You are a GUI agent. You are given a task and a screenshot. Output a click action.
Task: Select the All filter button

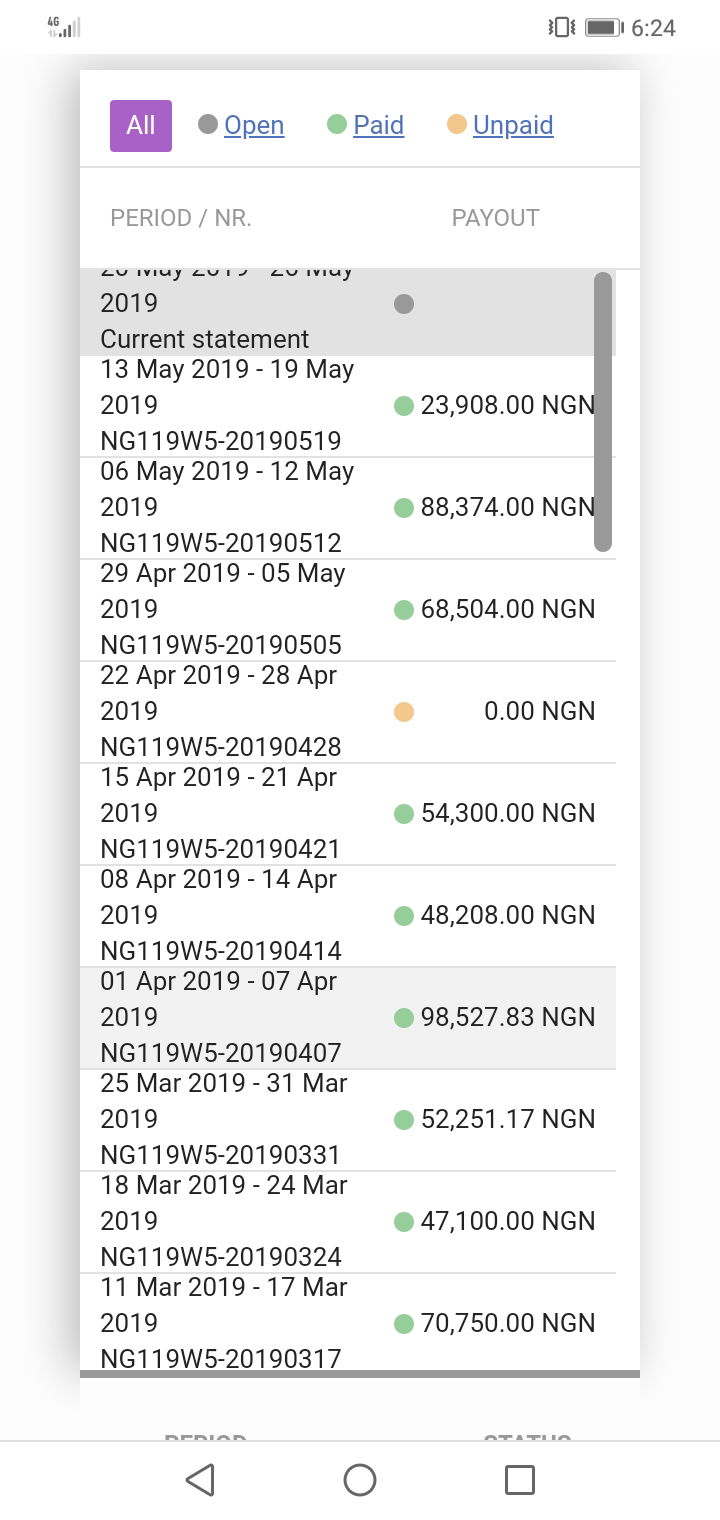(x=141, y=126)
